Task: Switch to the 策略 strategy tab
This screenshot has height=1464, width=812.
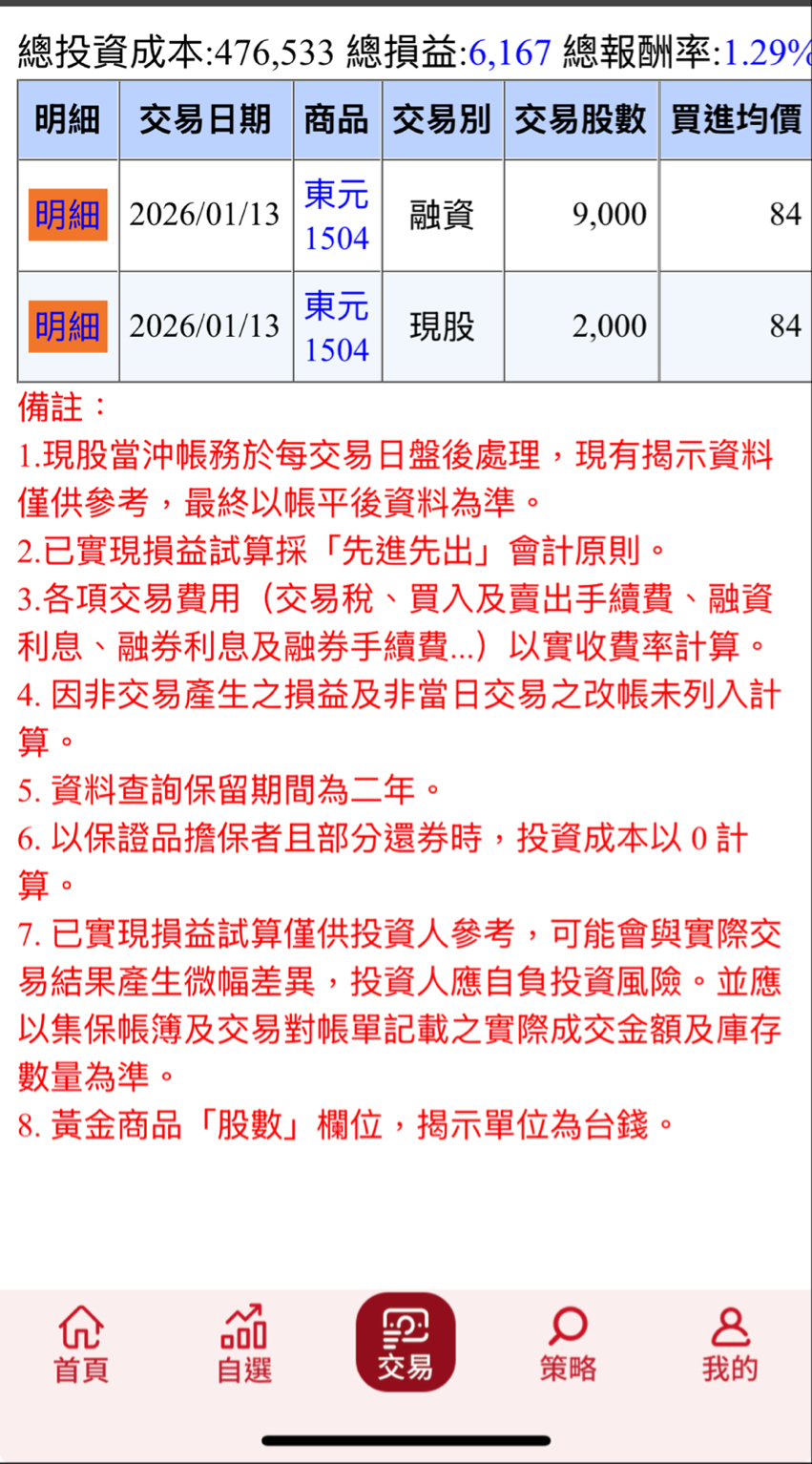Action: point(568,1344)
